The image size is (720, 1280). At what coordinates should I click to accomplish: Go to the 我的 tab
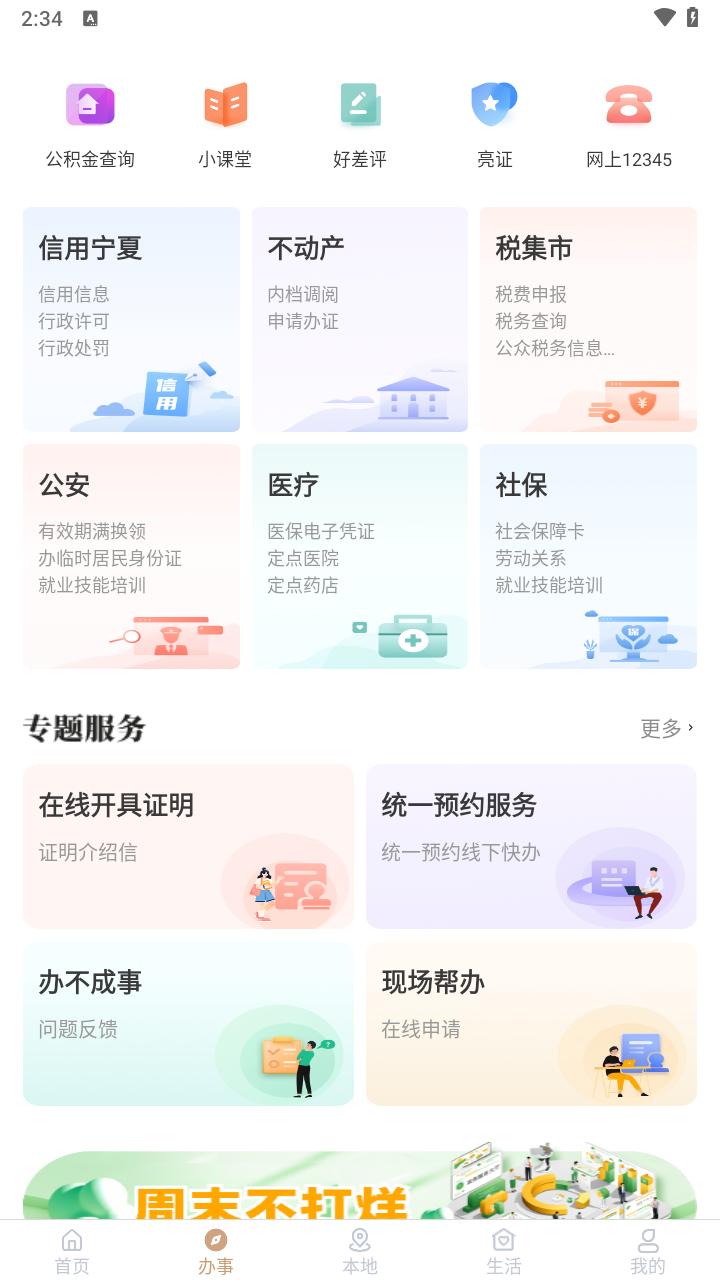(648, 1252)
